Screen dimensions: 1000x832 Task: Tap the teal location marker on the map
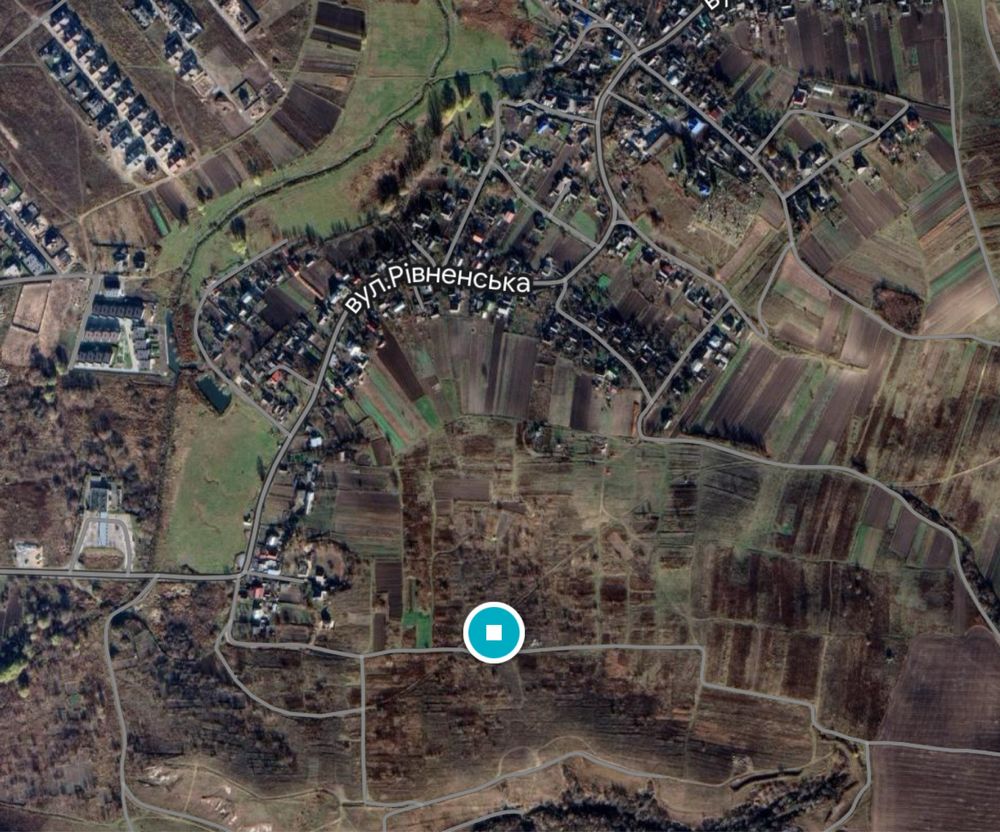(494, 633)
